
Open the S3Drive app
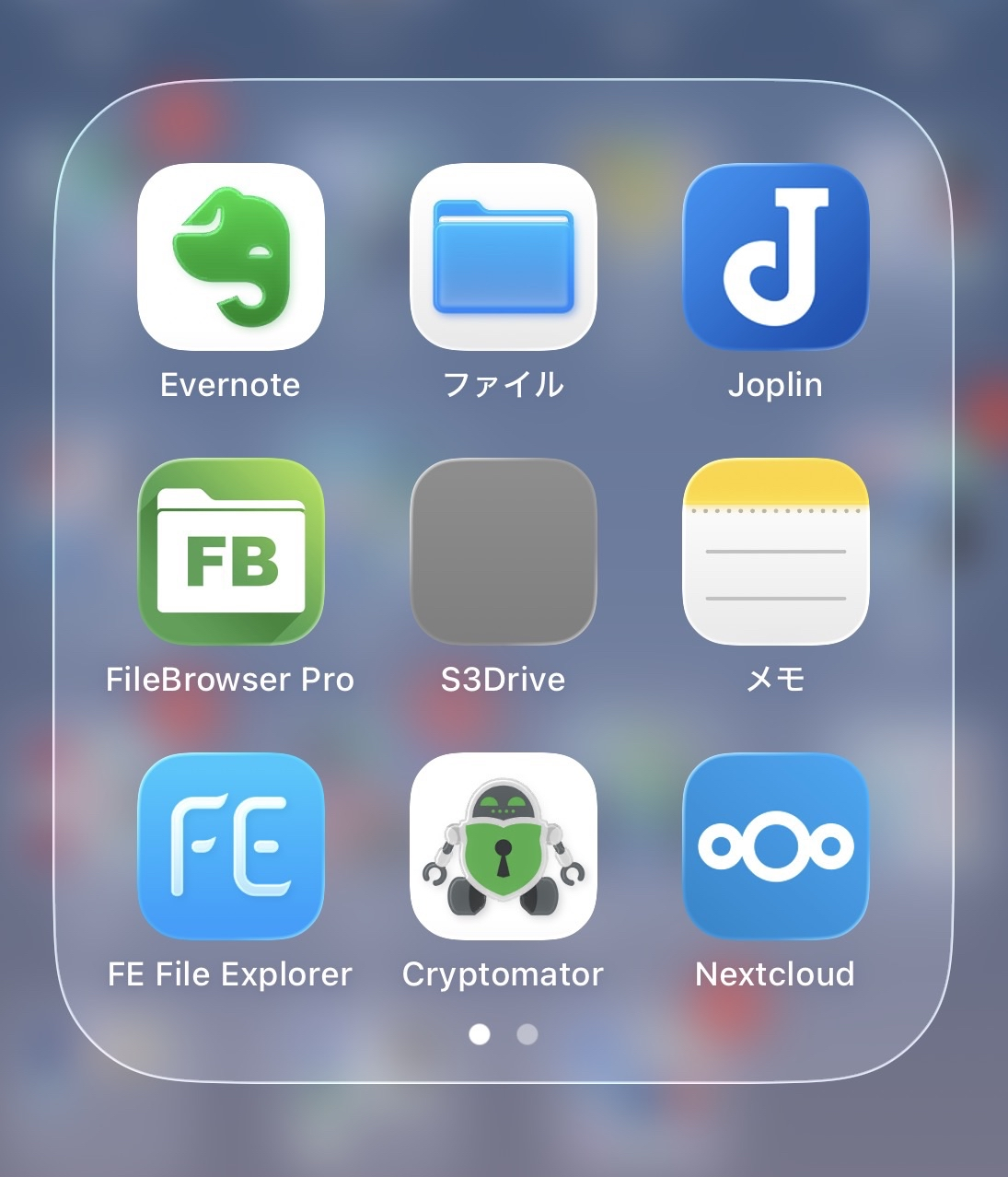pyautogui.click(x=503, y=552)
